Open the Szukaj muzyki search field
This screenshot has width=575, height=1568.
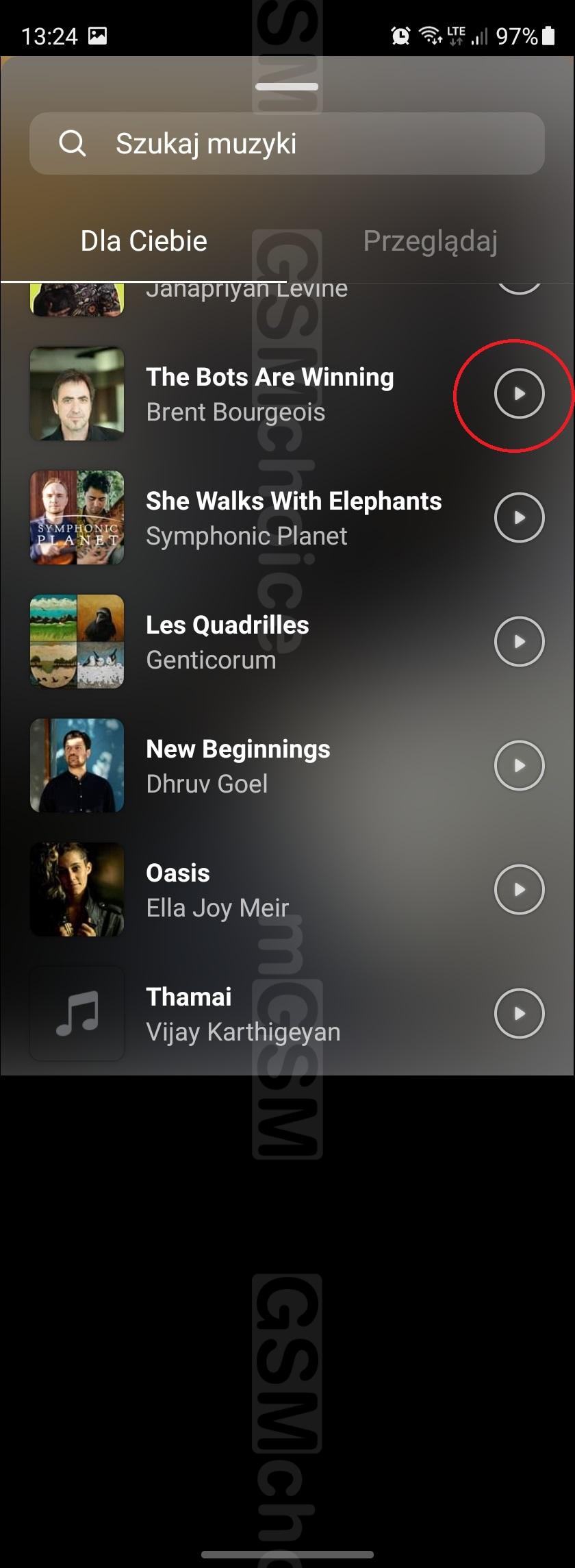tap(287, 144)
